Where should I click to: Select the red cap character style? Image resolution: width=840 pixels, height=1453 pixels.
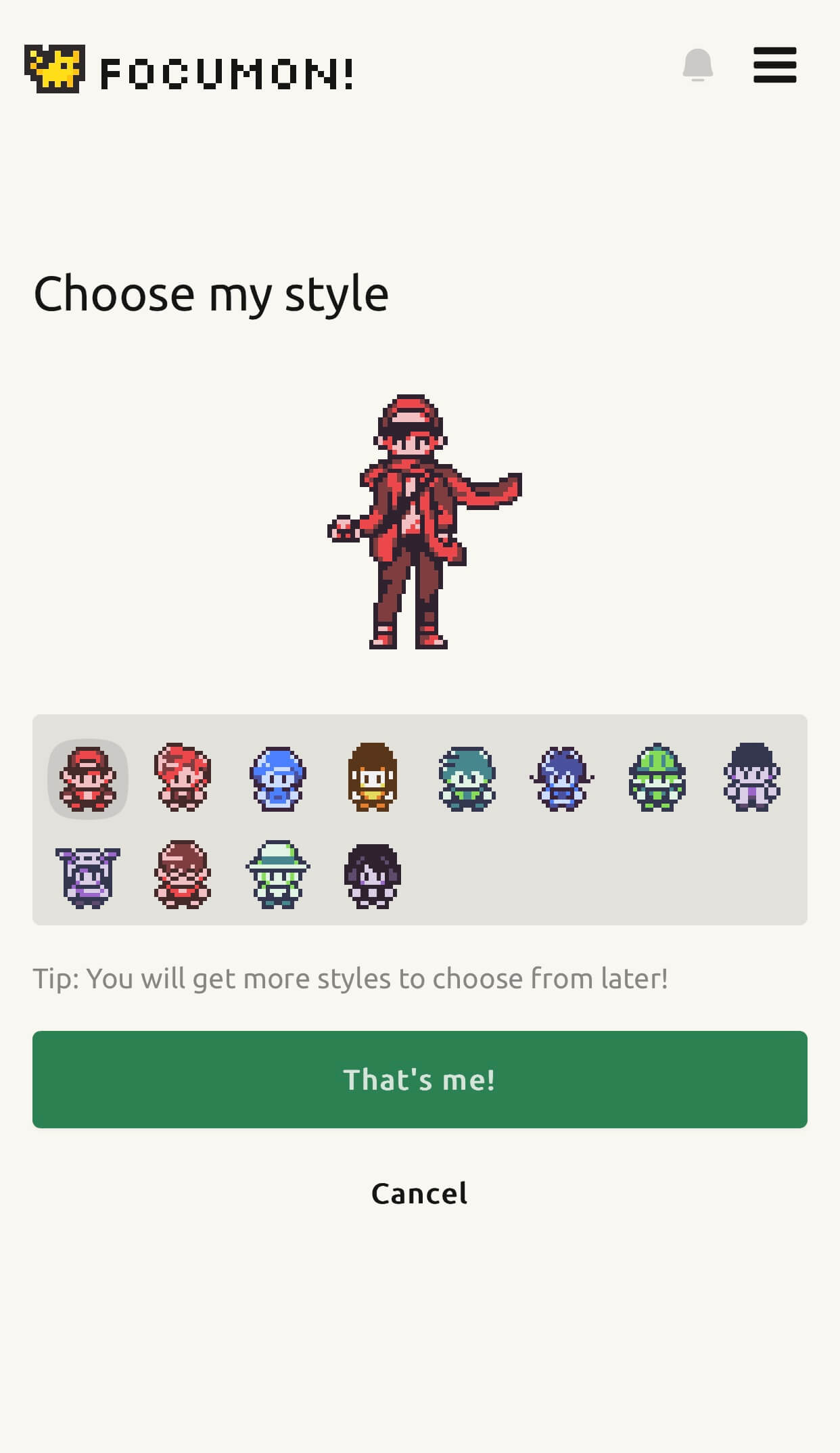click(x=88, y=779)
